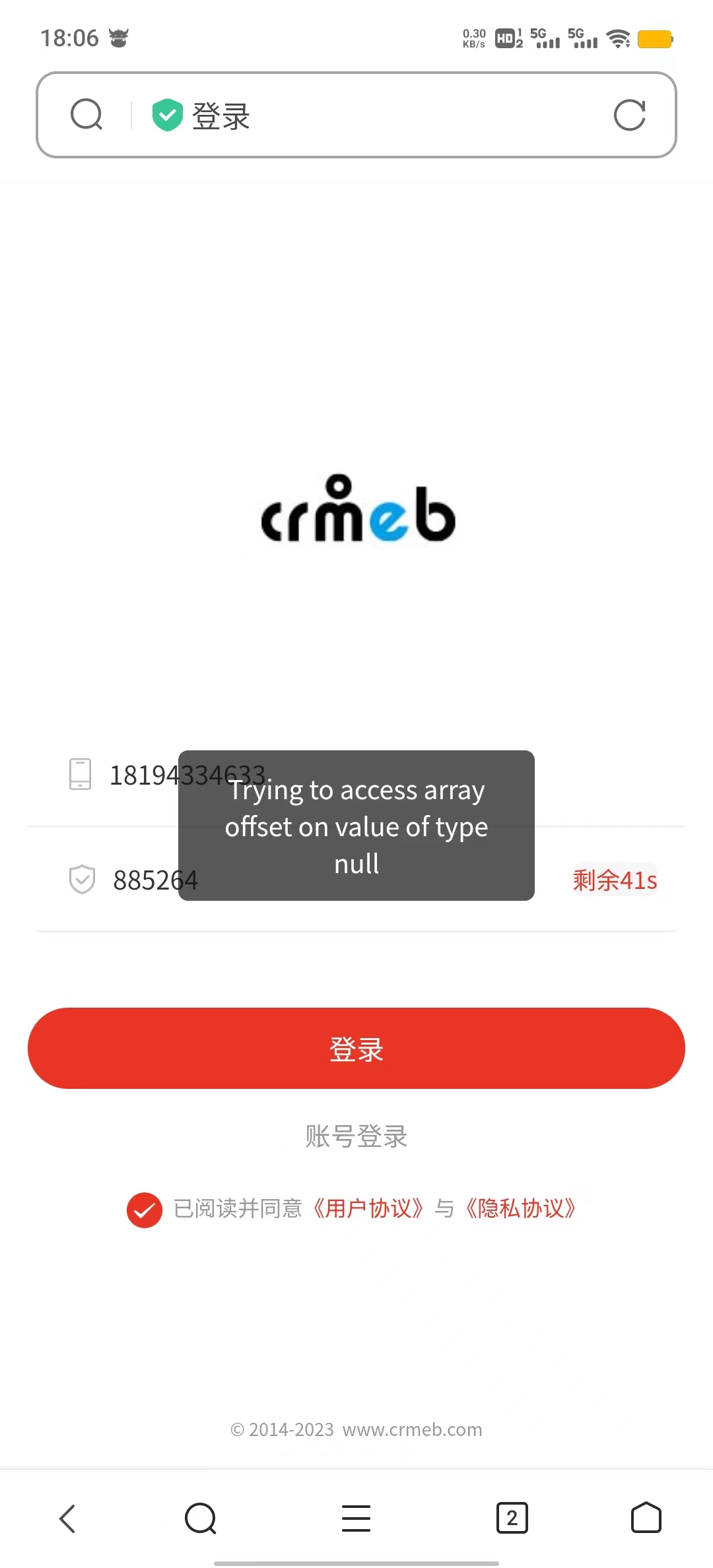Image resolution: width=713 pixels, height=1568 pixels.
Task: Go back with the browser back arrow
Action: tap(67, 1519)
